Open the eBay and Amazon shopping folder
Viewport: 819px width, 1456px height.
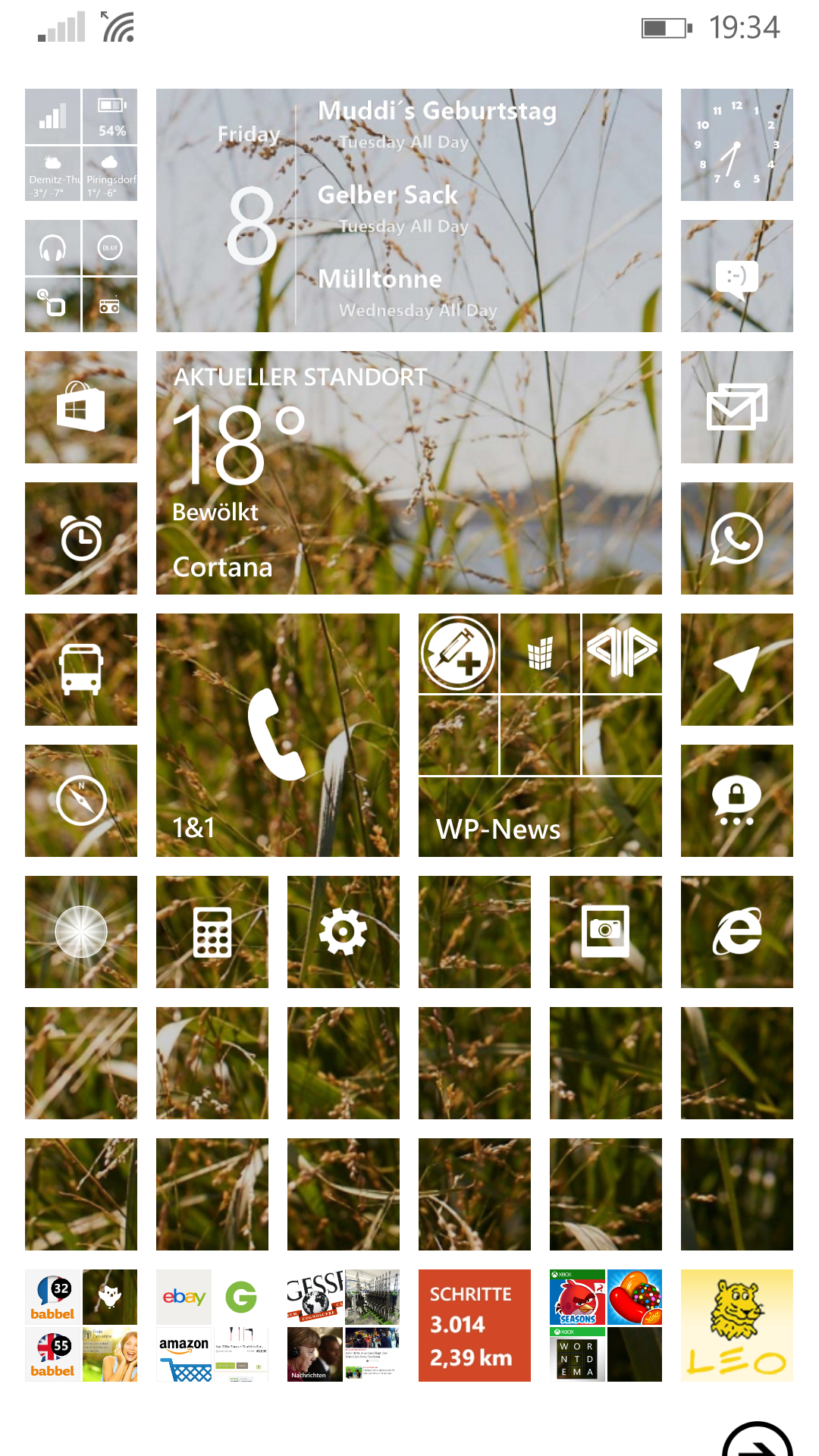(x=212, y=1326)
